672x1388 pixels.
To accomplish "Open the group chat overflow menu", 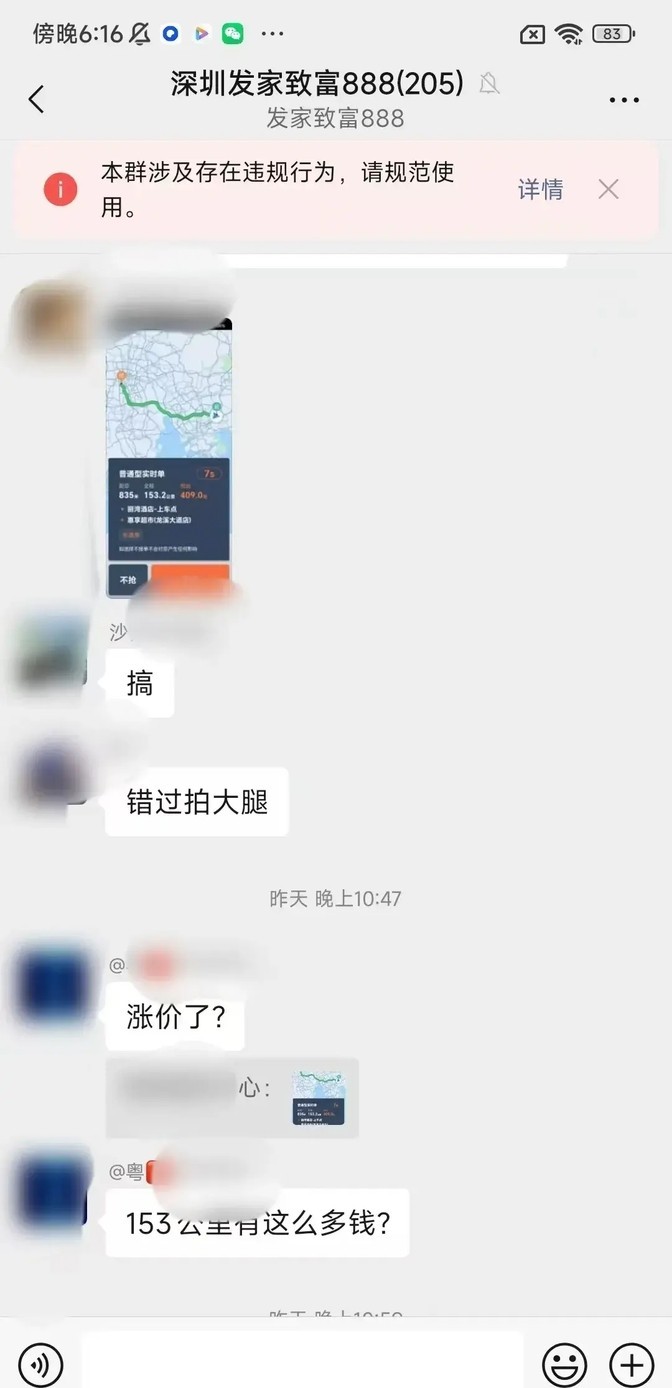I will (623, 100).
